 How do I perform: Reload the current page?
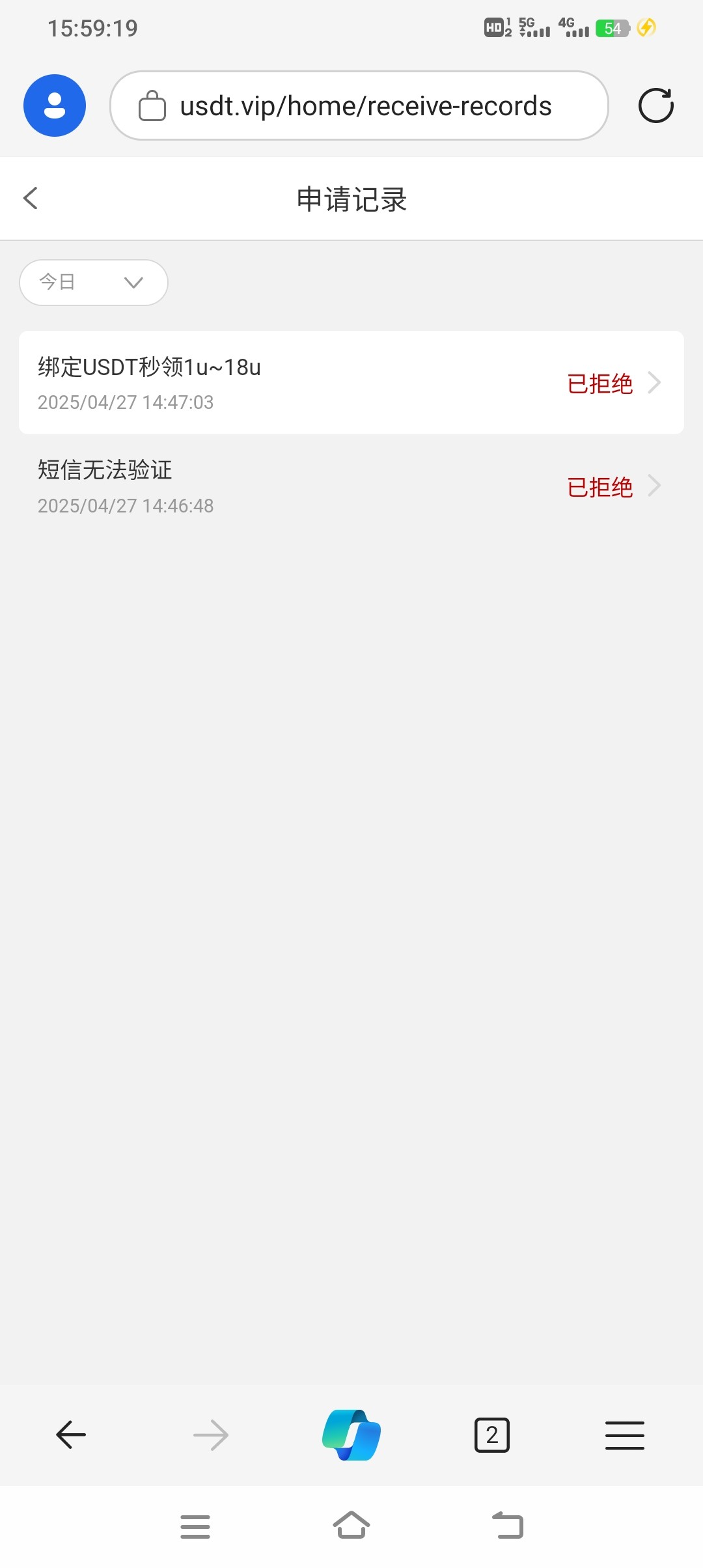point(655,105)
